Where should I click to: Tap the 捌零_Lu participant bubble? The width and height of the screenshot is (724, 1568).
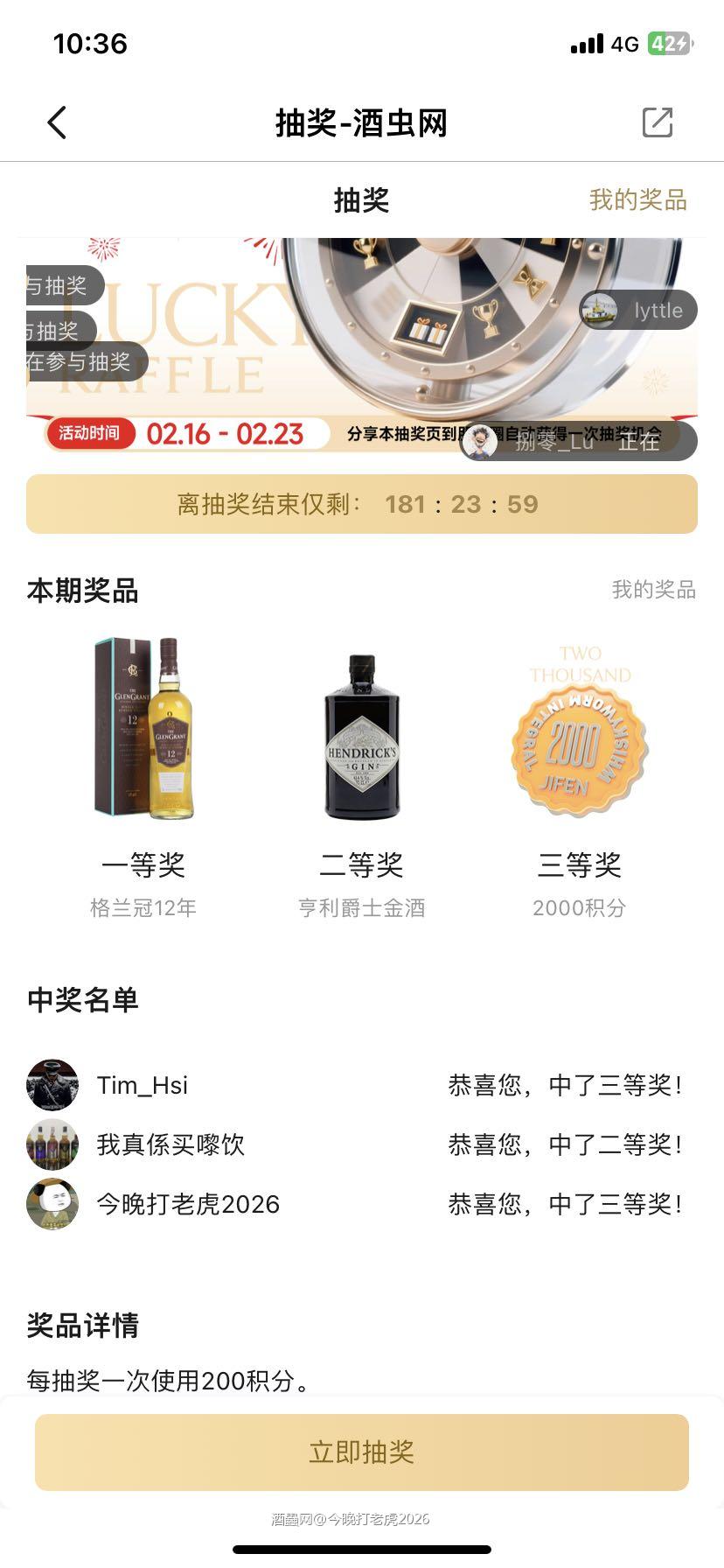(577, 442)
